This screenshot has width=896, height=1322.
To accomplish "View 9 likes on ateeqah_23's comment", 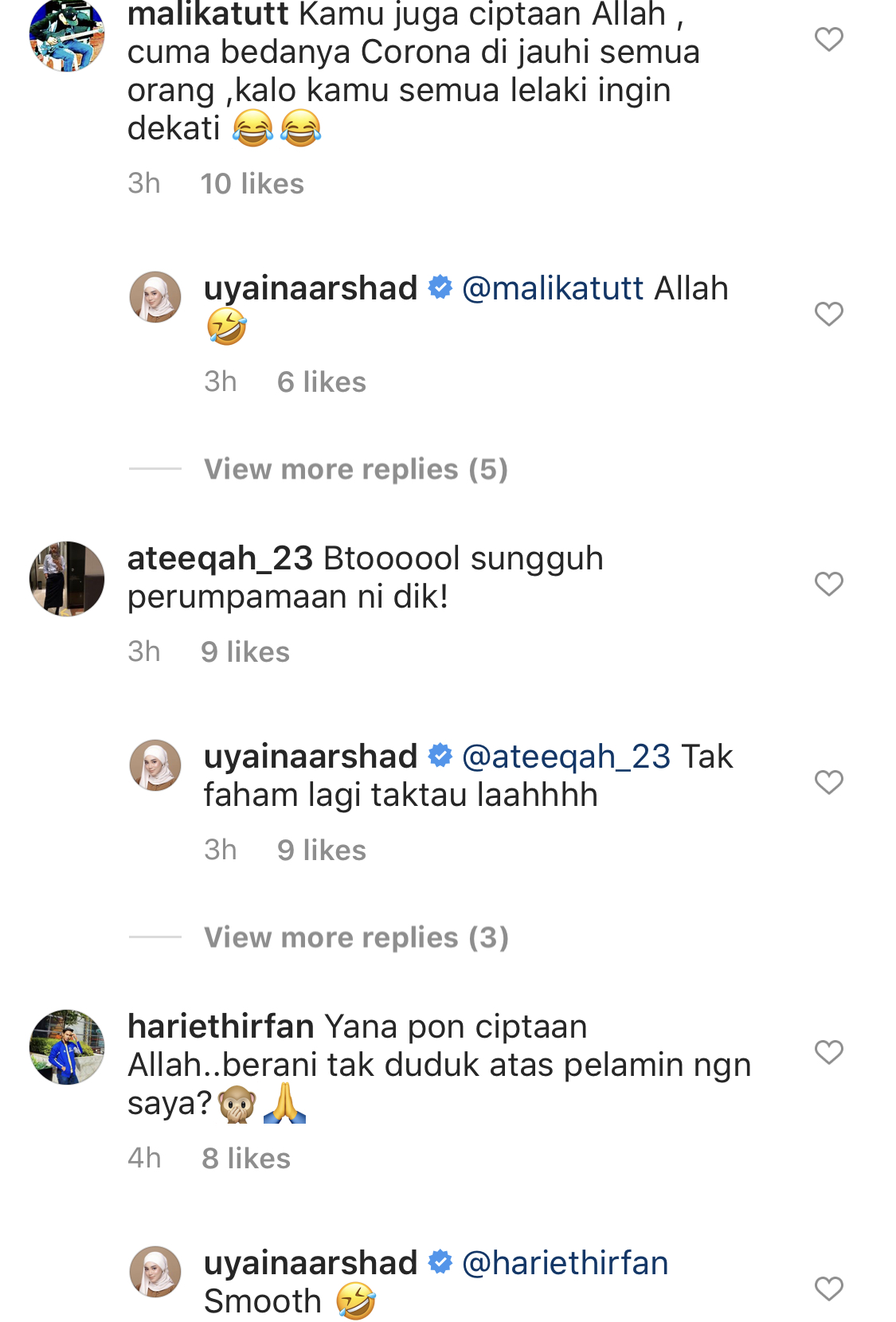I will coord(245,652).
